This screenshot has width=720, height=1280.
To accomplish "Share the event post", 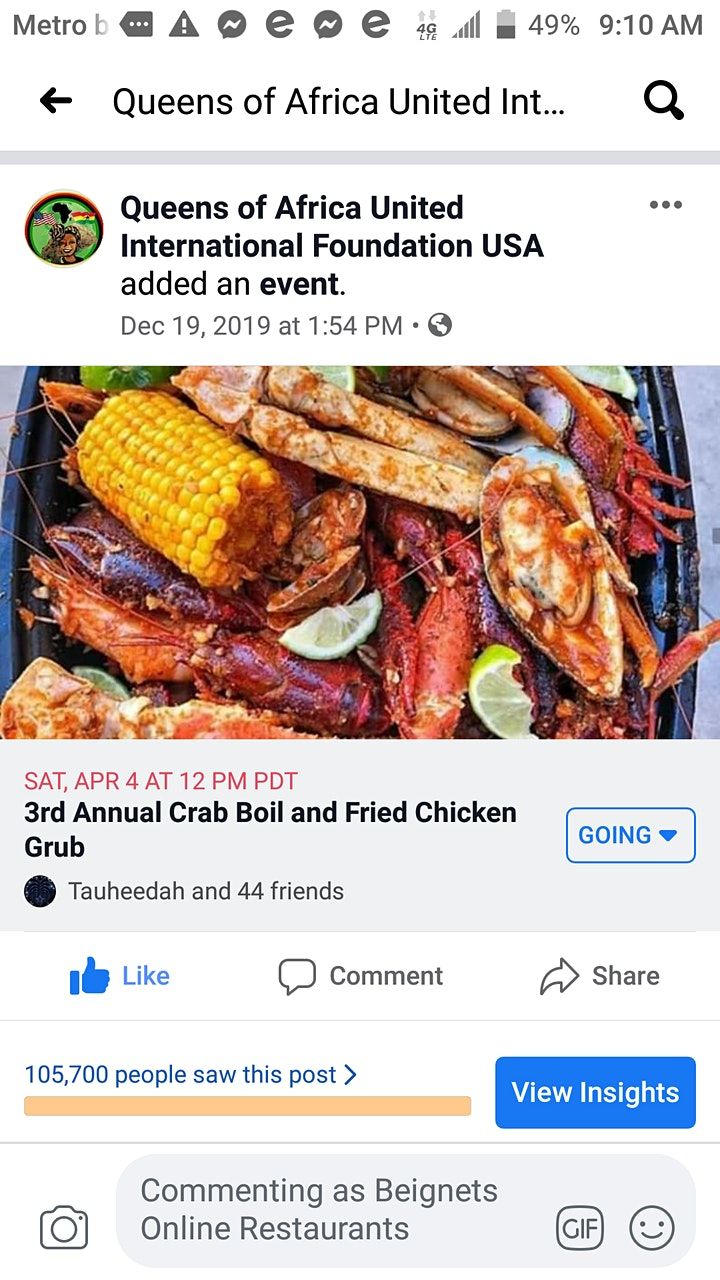I will coord(599,976).
